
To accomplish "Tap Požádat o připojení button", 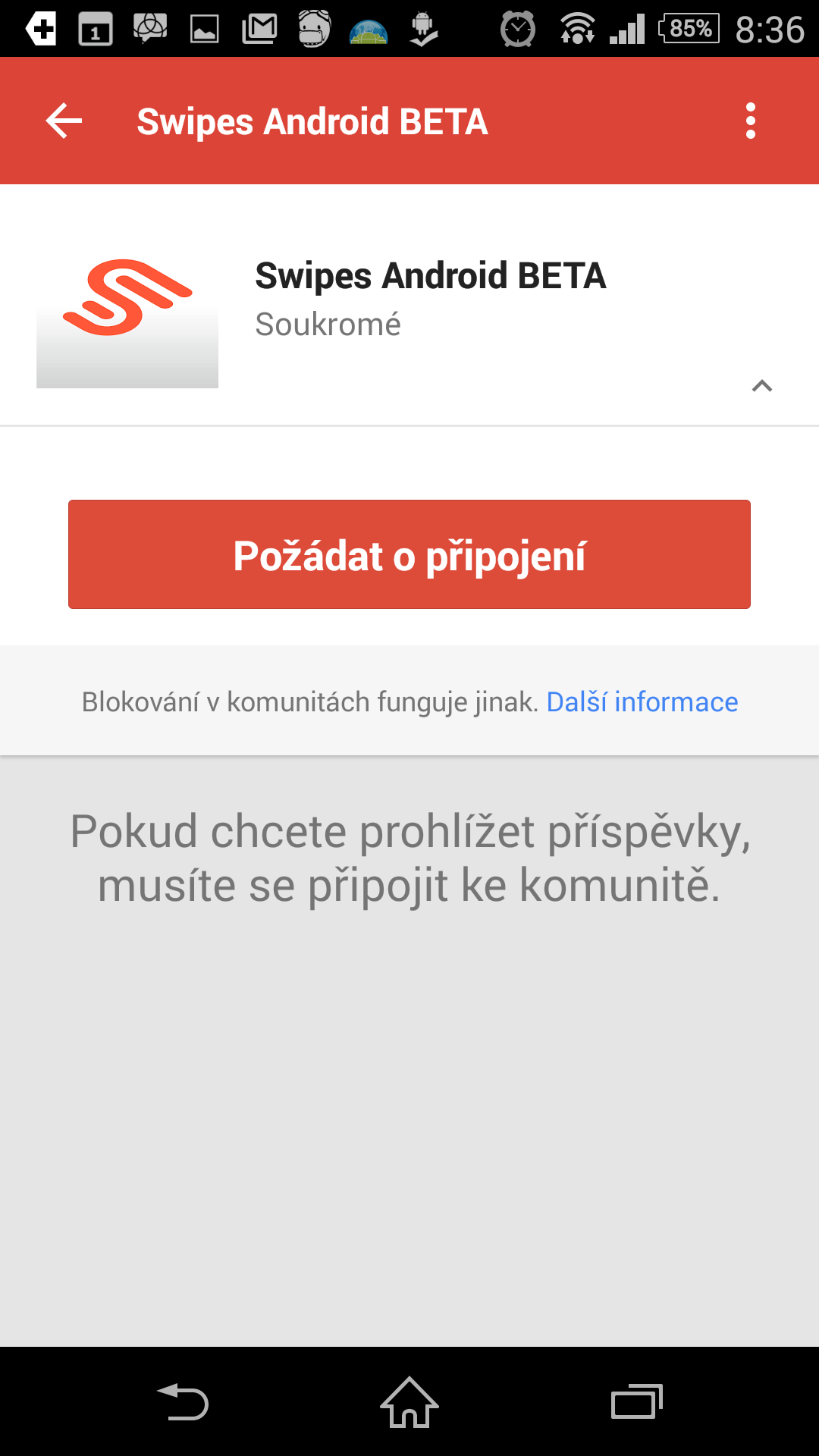I will 409,554.
